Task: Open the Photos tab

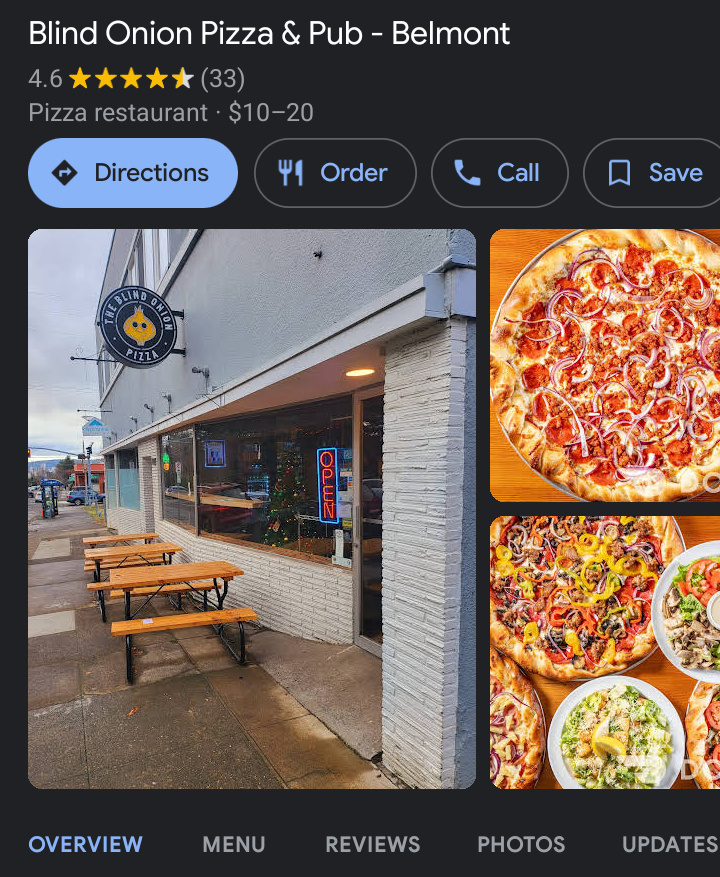Action: pos(521,844)
